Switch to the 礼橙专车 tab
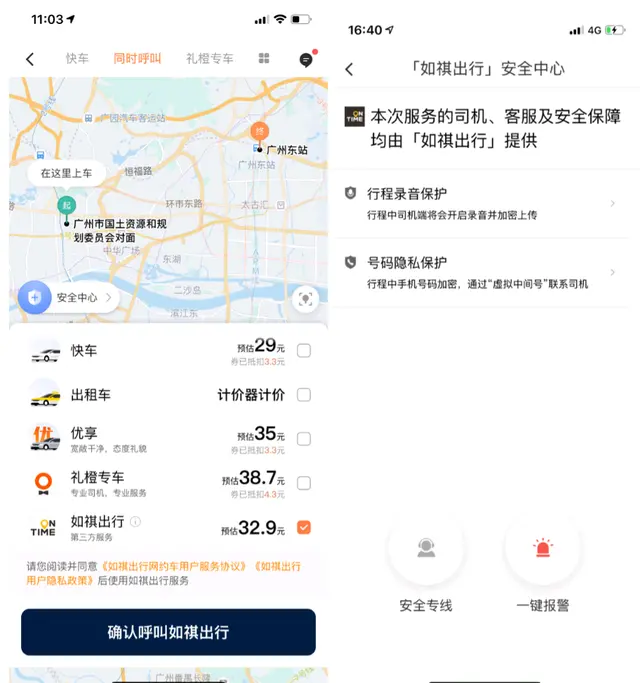 click(x=209, y=59)
